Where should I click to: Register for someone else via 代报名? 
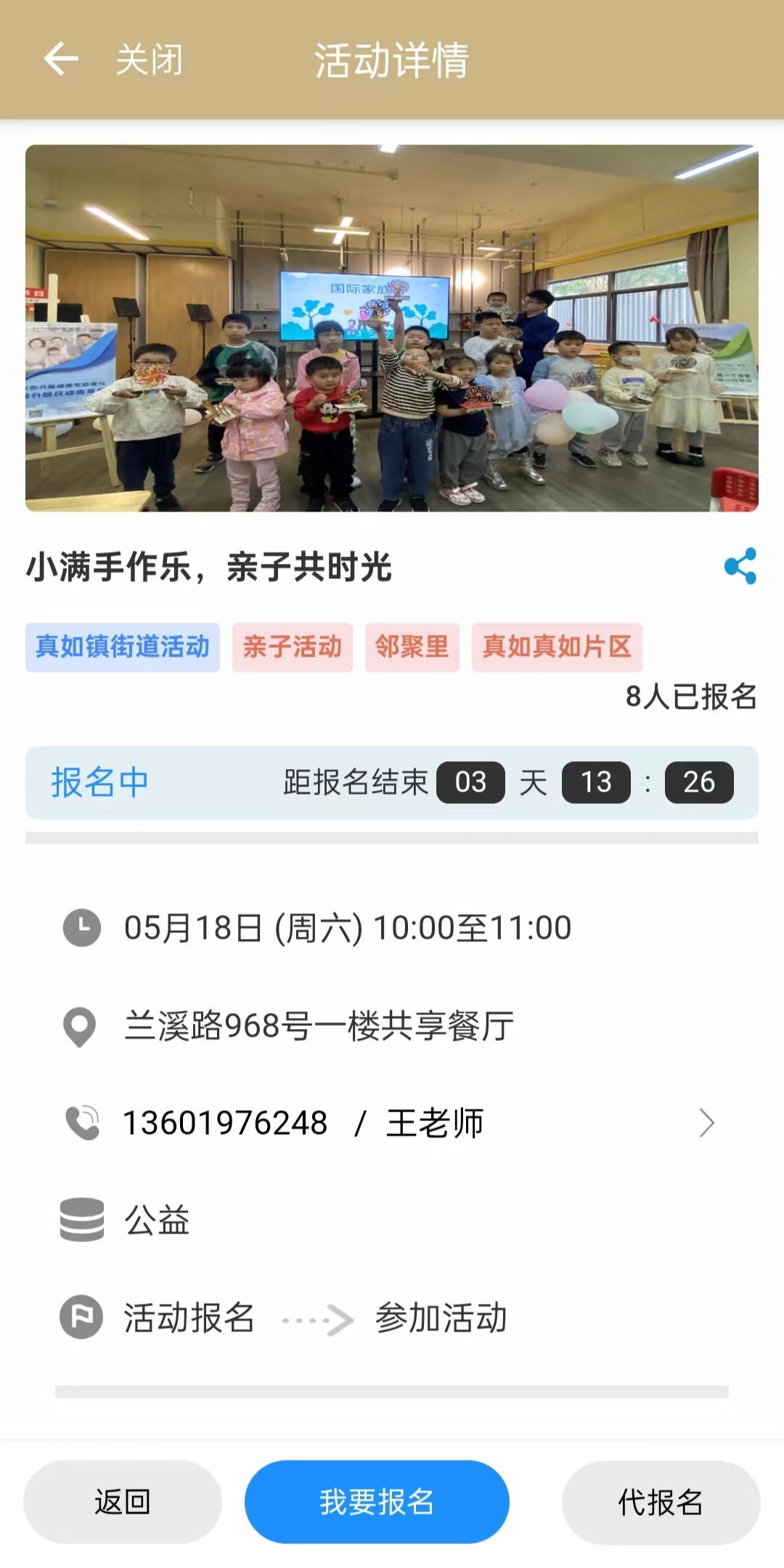[x=661, y=1501]
